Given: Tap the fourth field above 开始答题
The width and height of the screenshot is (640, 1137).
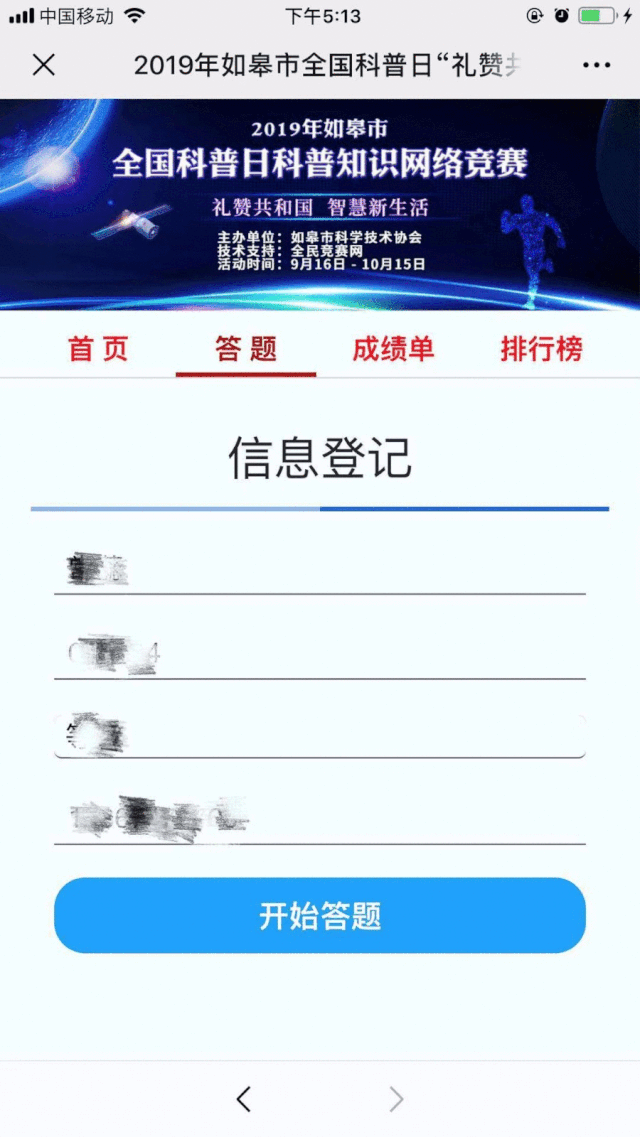Looking at the screenshot, I should 320,819.
